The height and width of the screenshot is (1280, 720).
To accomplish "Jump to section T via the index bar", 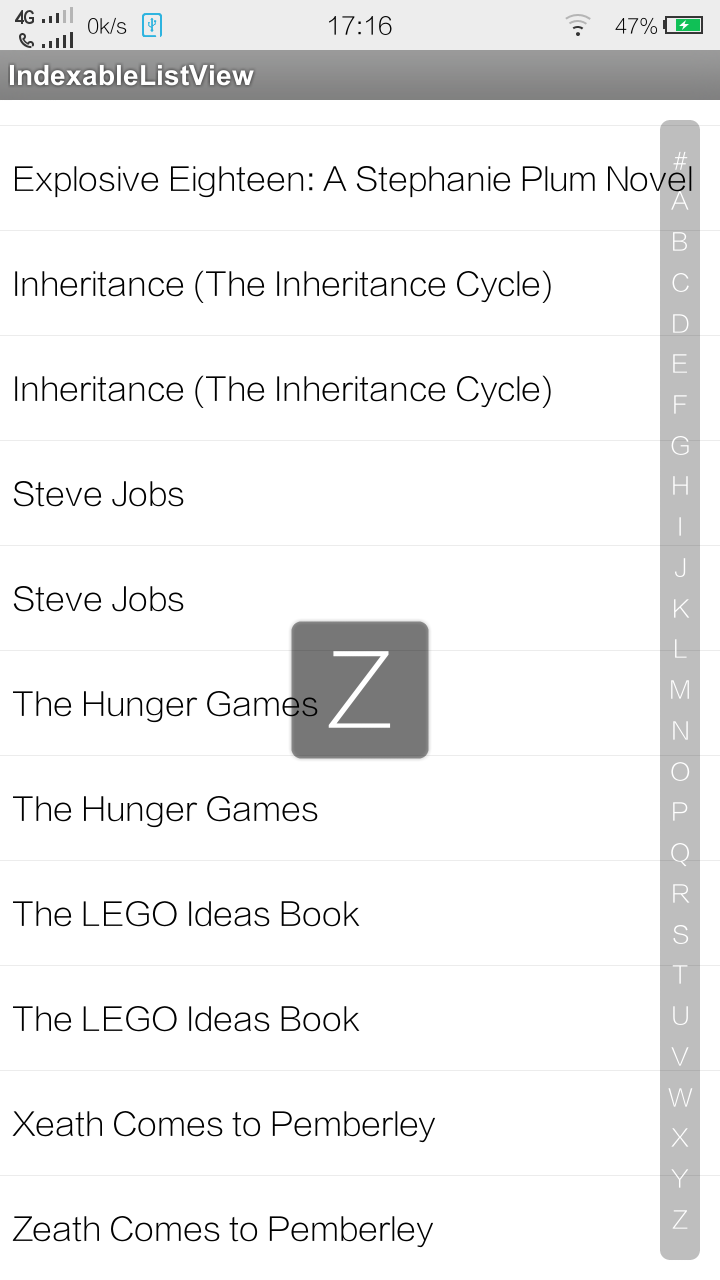I will click(680, 975).
